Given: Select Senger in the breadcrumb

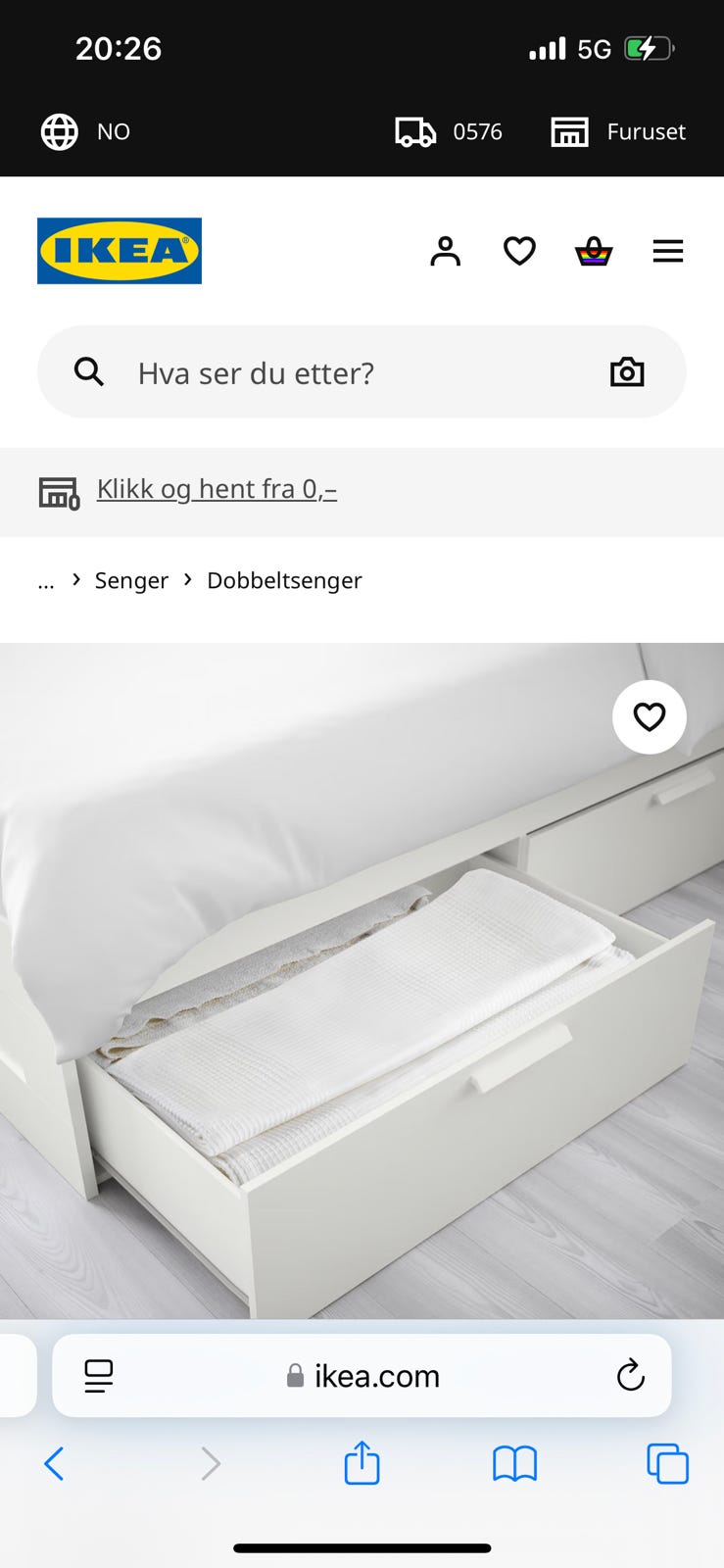Looking at the screenshot, I should coord(131,580).
